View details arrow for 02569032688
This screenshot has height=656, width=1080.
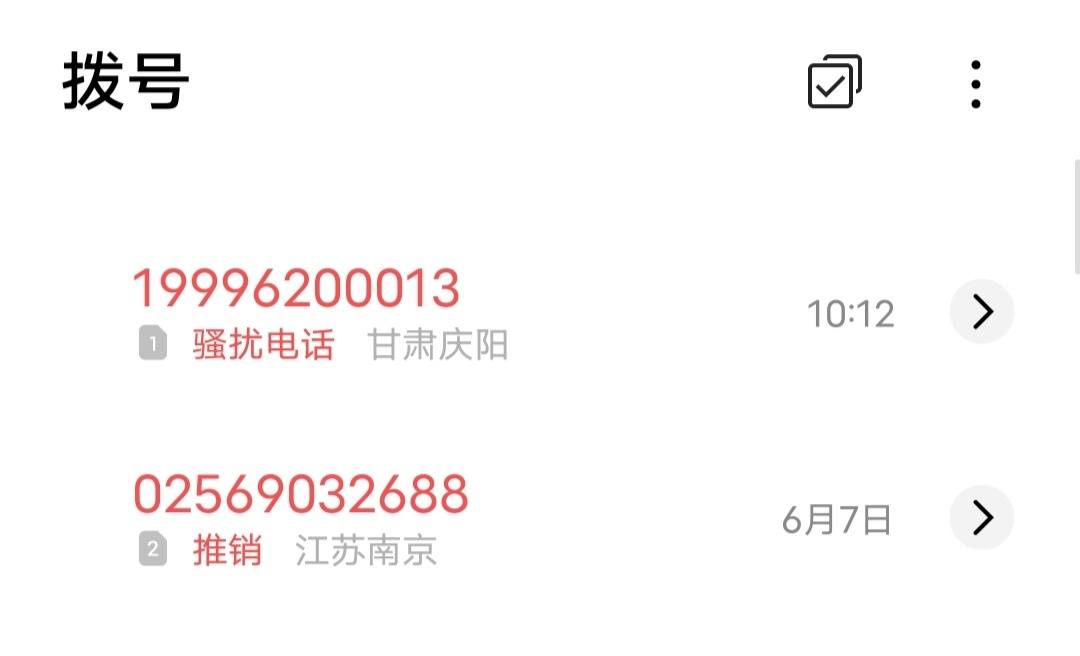pos(981,518)
